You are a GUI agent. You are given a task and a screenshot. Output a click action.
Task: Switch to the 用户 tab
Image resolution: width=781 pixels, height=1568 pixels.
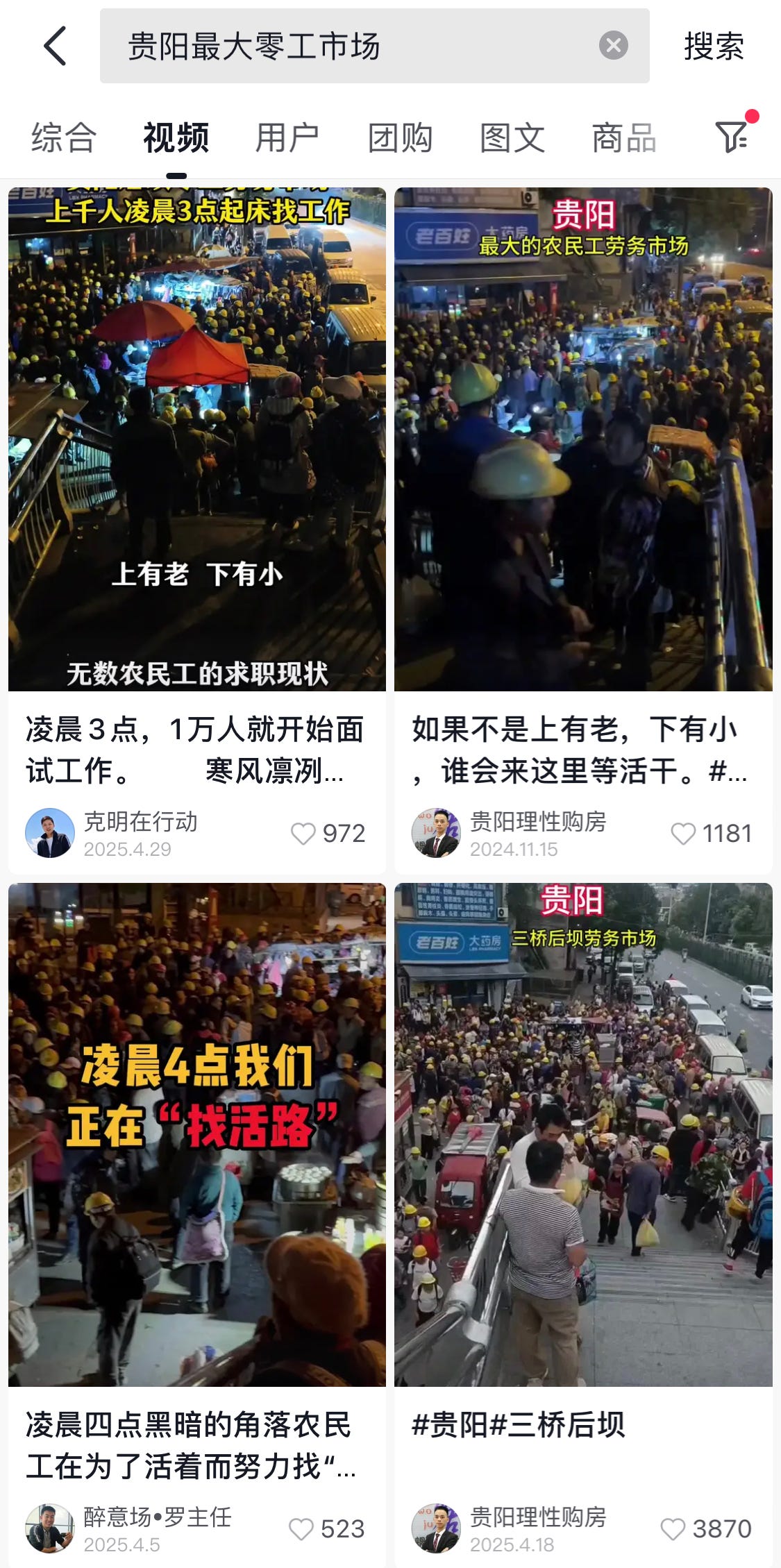click(x=287, y=137)
